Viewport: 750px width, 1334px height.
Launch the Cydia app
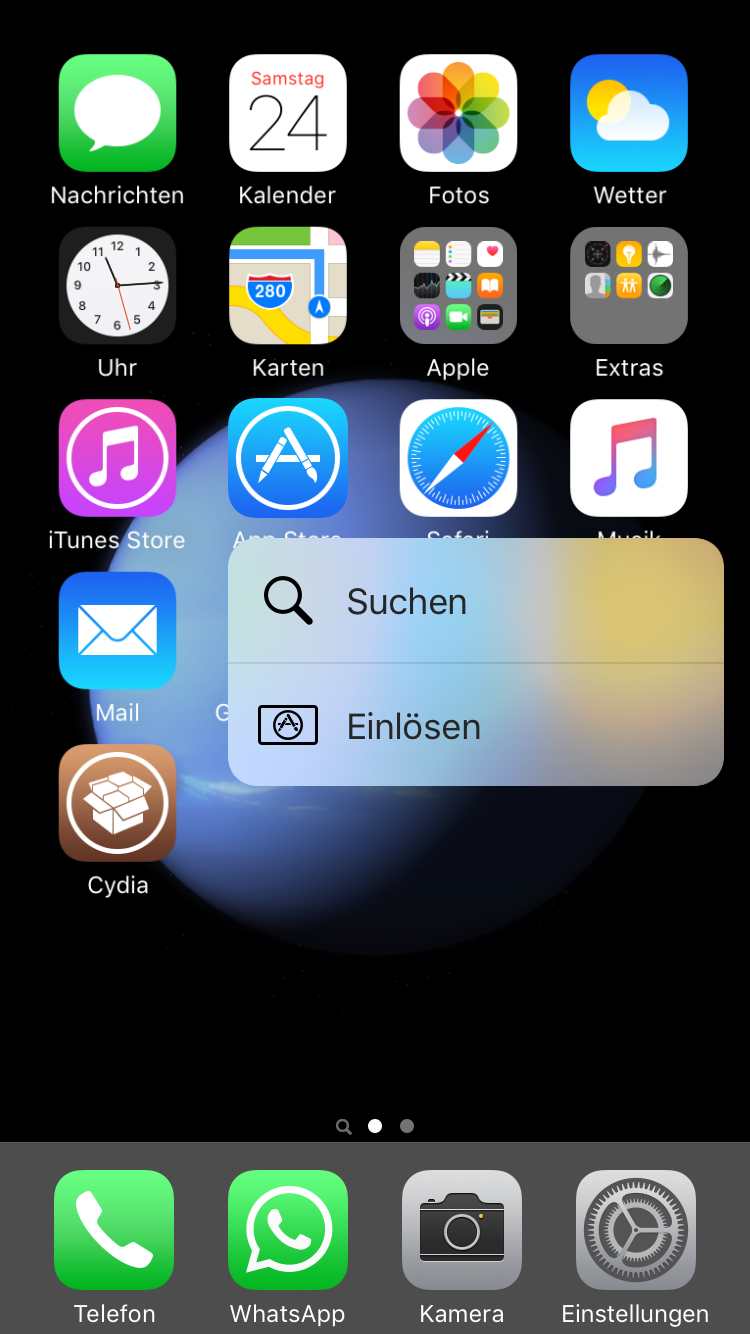pyautogui.click(x=117, y=803)
